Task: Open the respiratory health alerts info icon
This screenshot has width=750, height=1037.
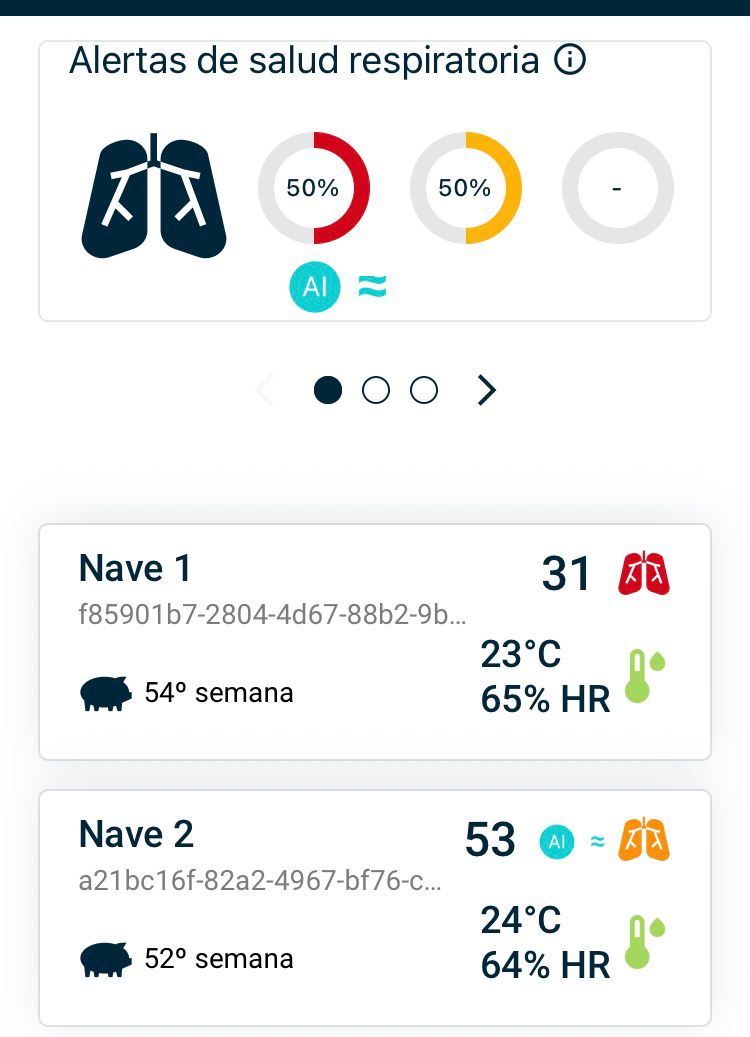Action: tap(570, 61)
